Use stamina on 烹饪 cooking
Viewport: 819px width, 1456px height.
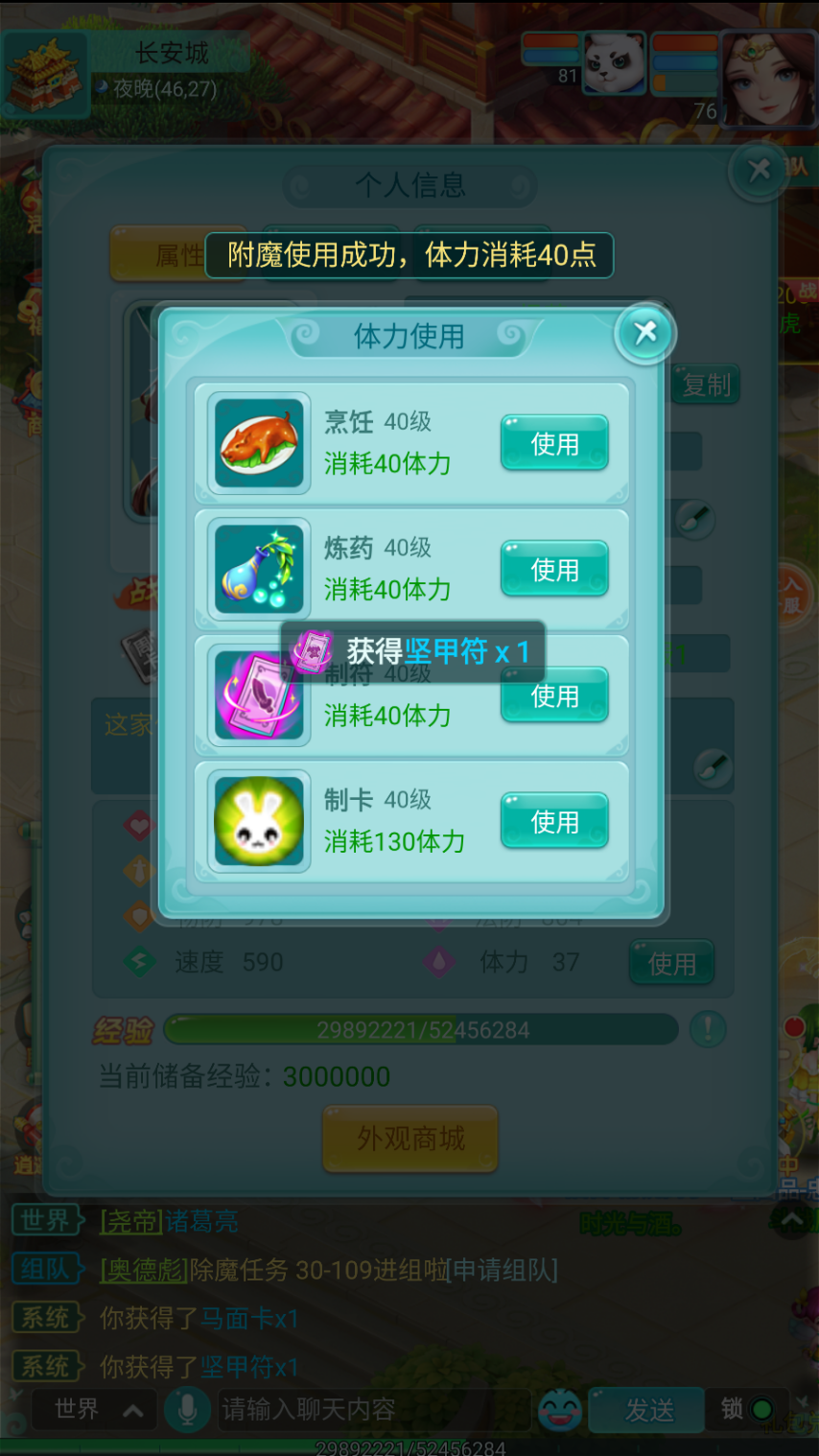pyautogui.click(x=554, y=443)
